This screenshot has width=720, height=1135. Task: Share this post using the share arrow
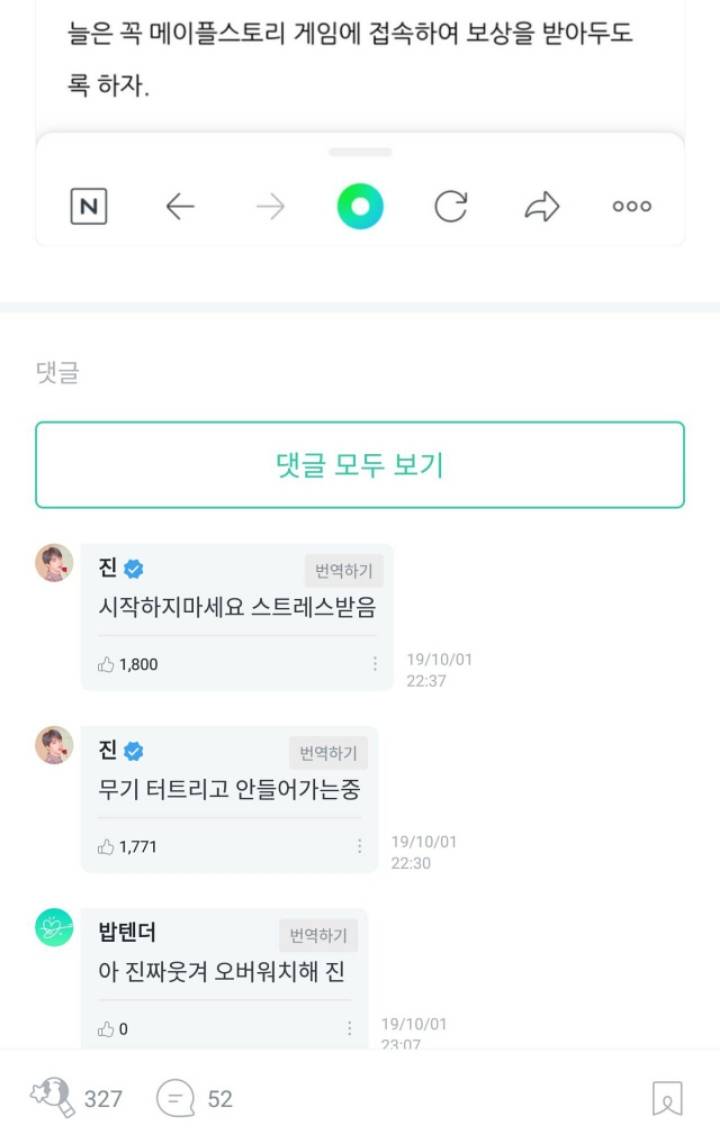[540, 206]
